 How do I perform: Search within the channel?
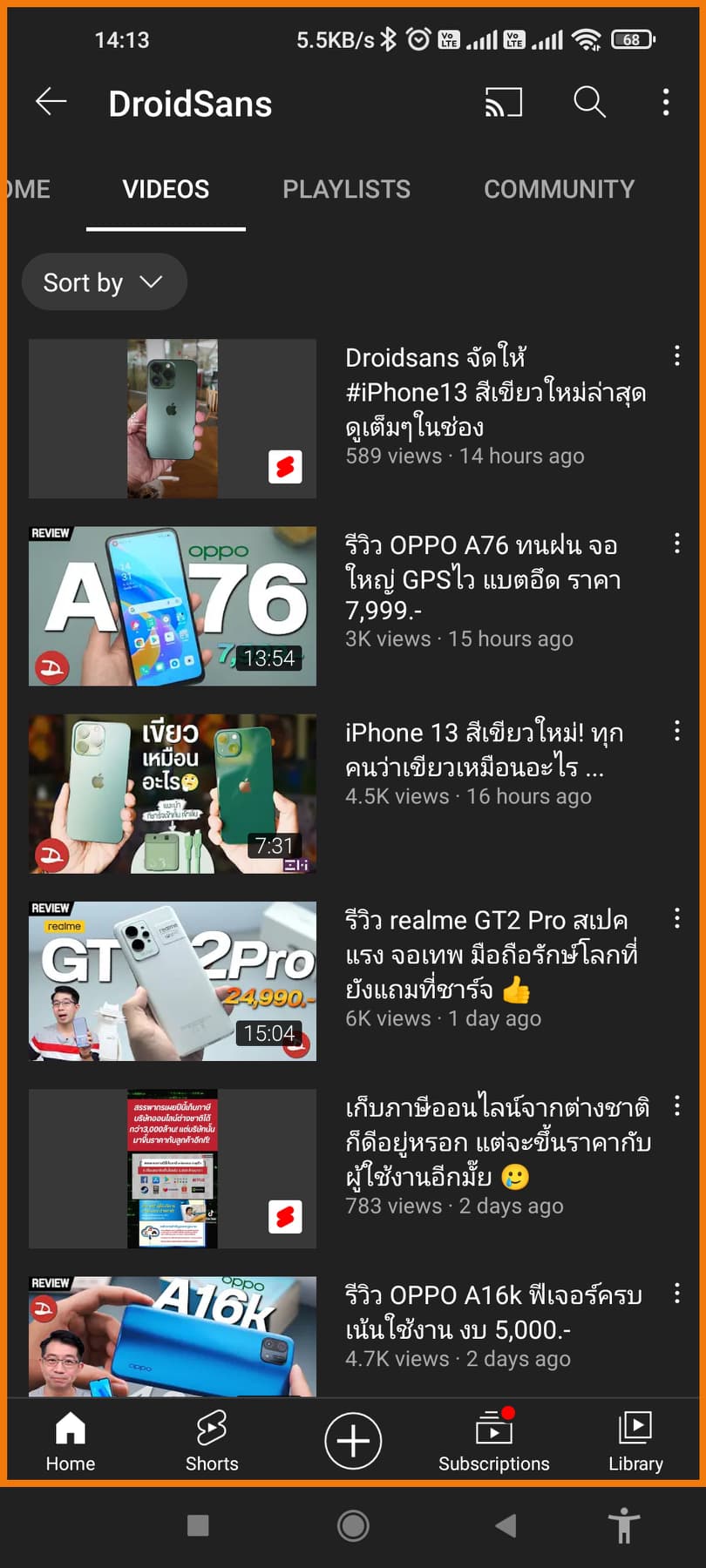[589, 103]
